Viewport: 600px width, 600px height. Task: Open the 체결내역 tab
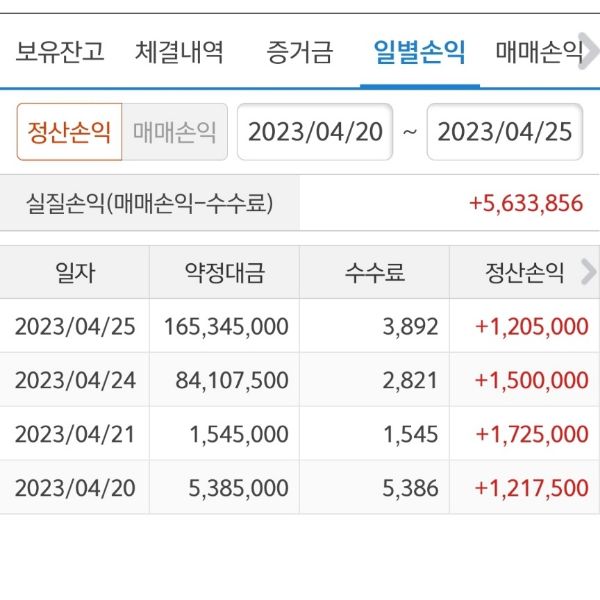(x=180, y=51)
